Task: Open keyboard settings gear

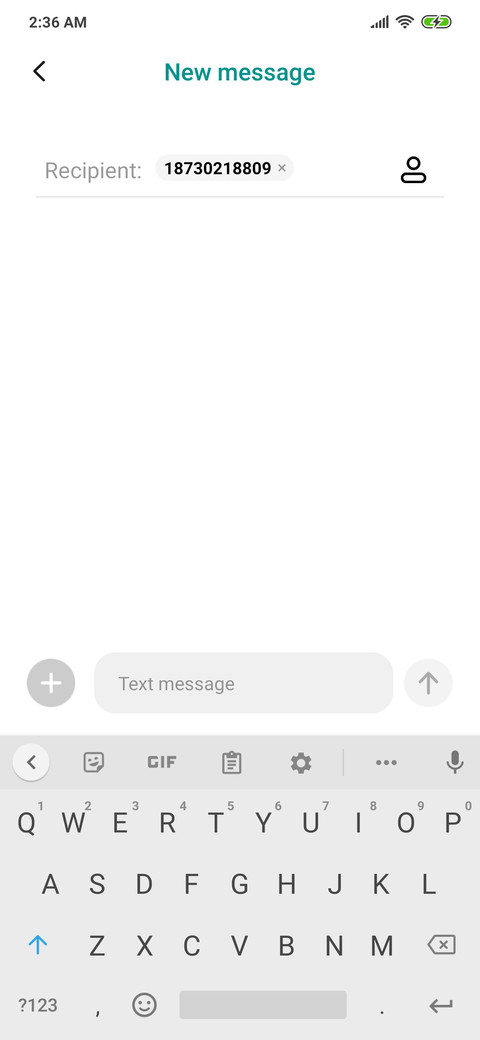Action: point(301,763)
